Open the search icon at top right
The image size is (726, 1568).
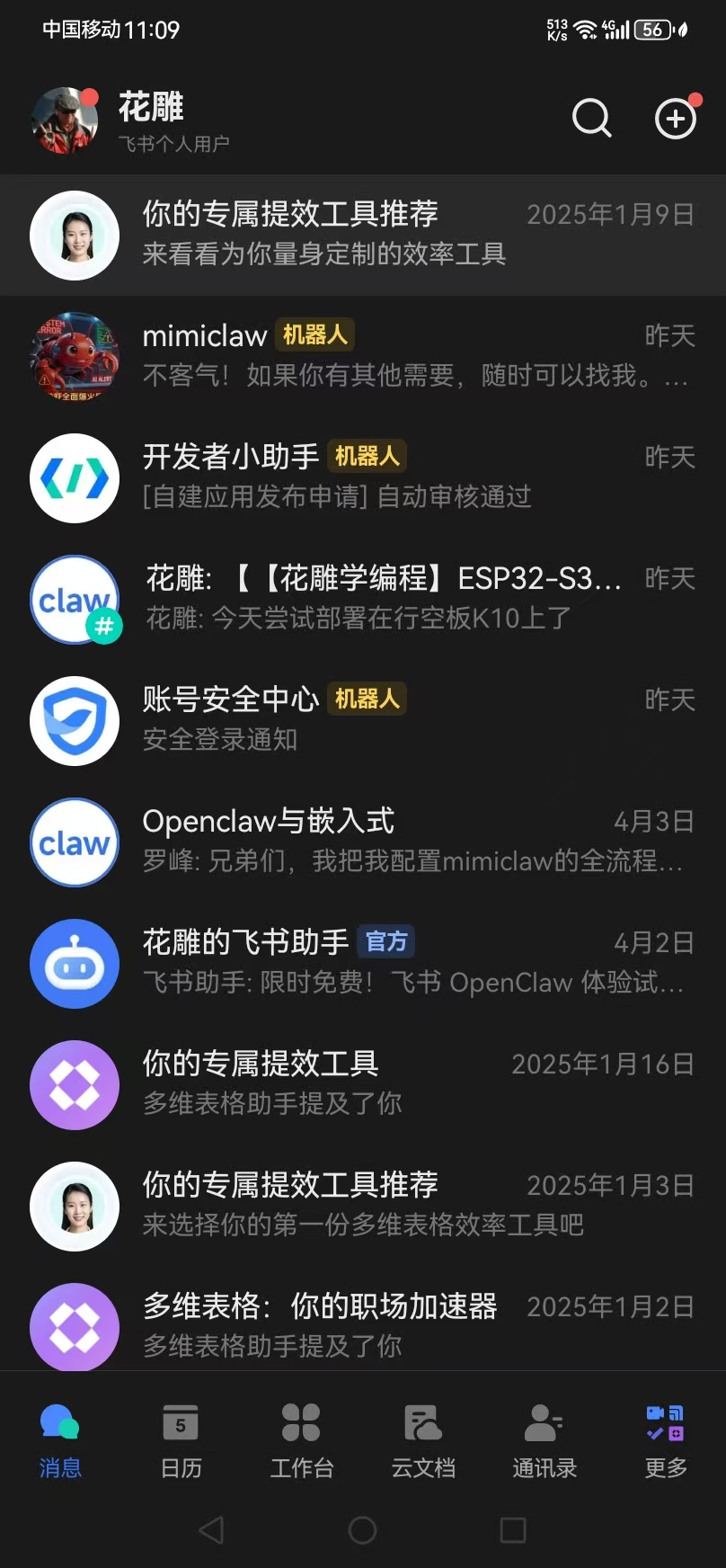tap(591, 118)
